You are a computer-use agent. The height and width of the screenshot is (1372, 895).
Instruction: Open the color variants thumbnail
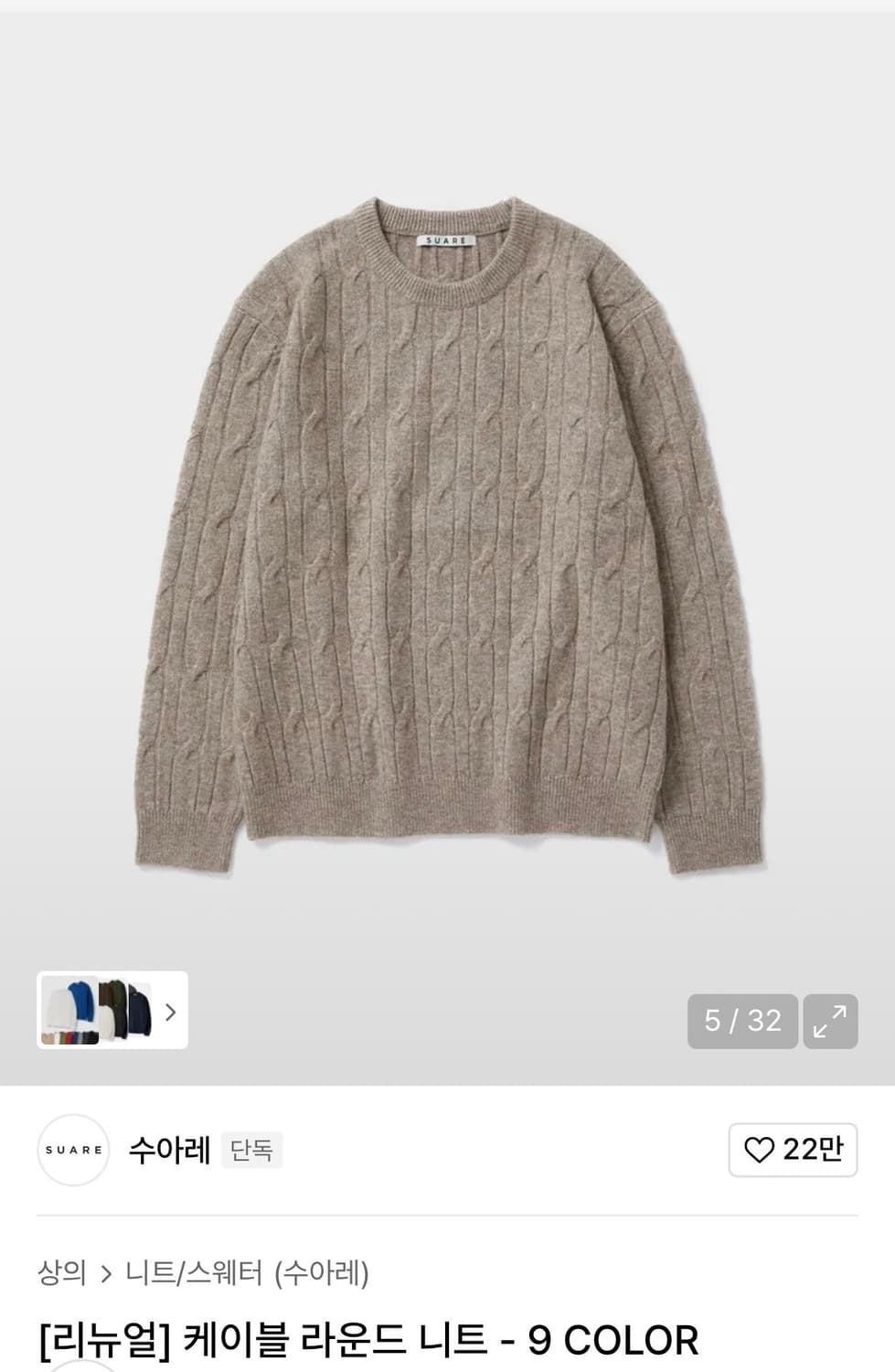[x=112, y=1010]
